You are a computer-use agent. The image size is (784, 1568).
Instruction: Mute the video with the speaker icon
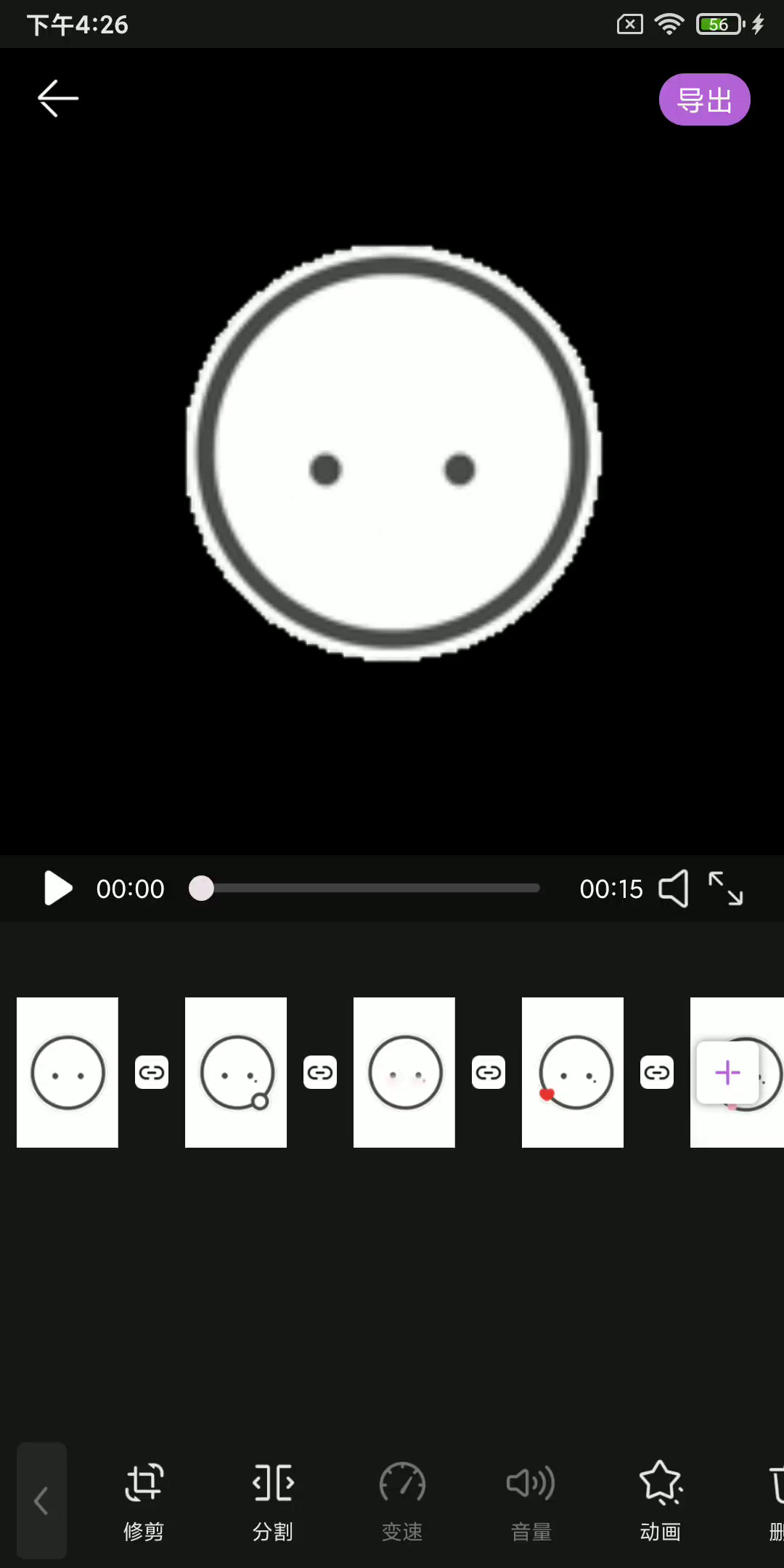point(673,889)
